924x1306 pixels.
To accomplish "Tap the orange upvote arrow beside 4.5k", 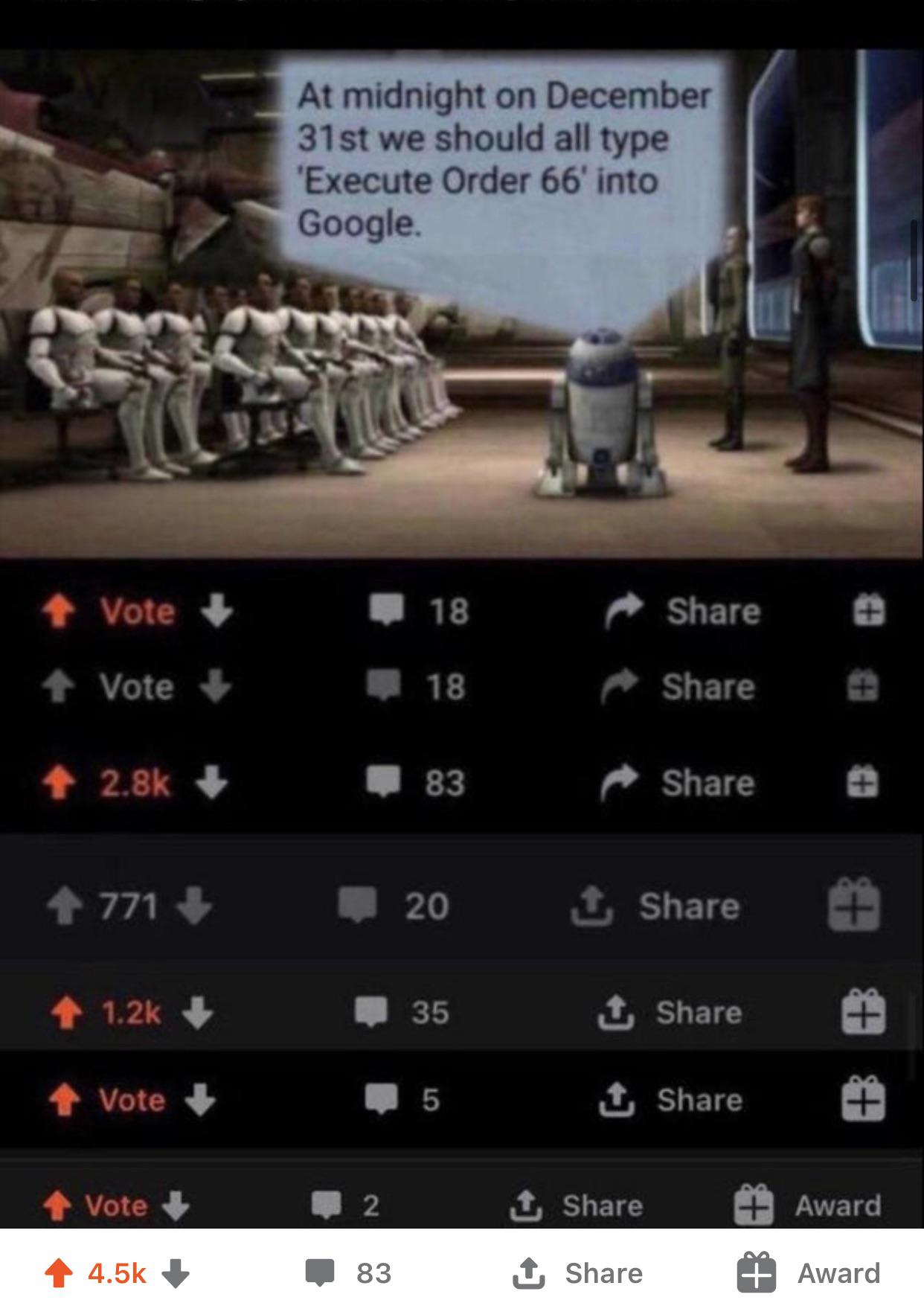I will (59, 1273).
